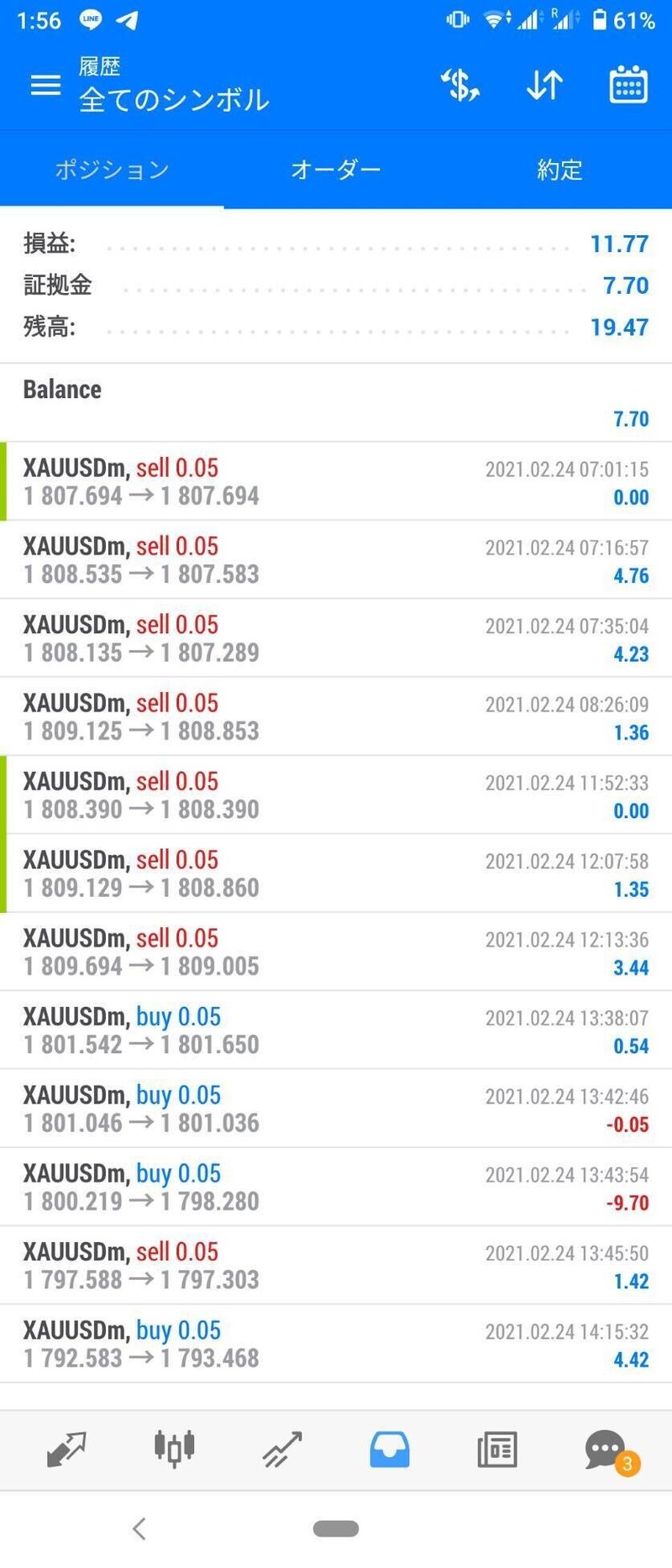This screenshot has height=1568, width=672.
Task: Expand the buy trade with 0.54 profit
Action: point(336,1030)
